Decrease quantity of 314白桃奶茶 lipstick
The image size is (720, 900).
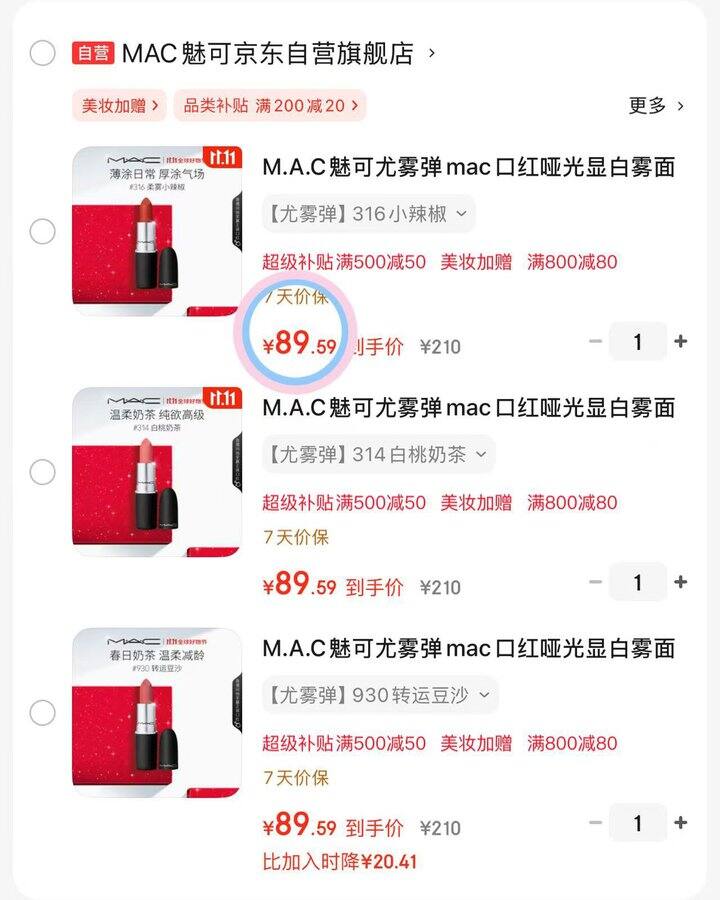596,582
